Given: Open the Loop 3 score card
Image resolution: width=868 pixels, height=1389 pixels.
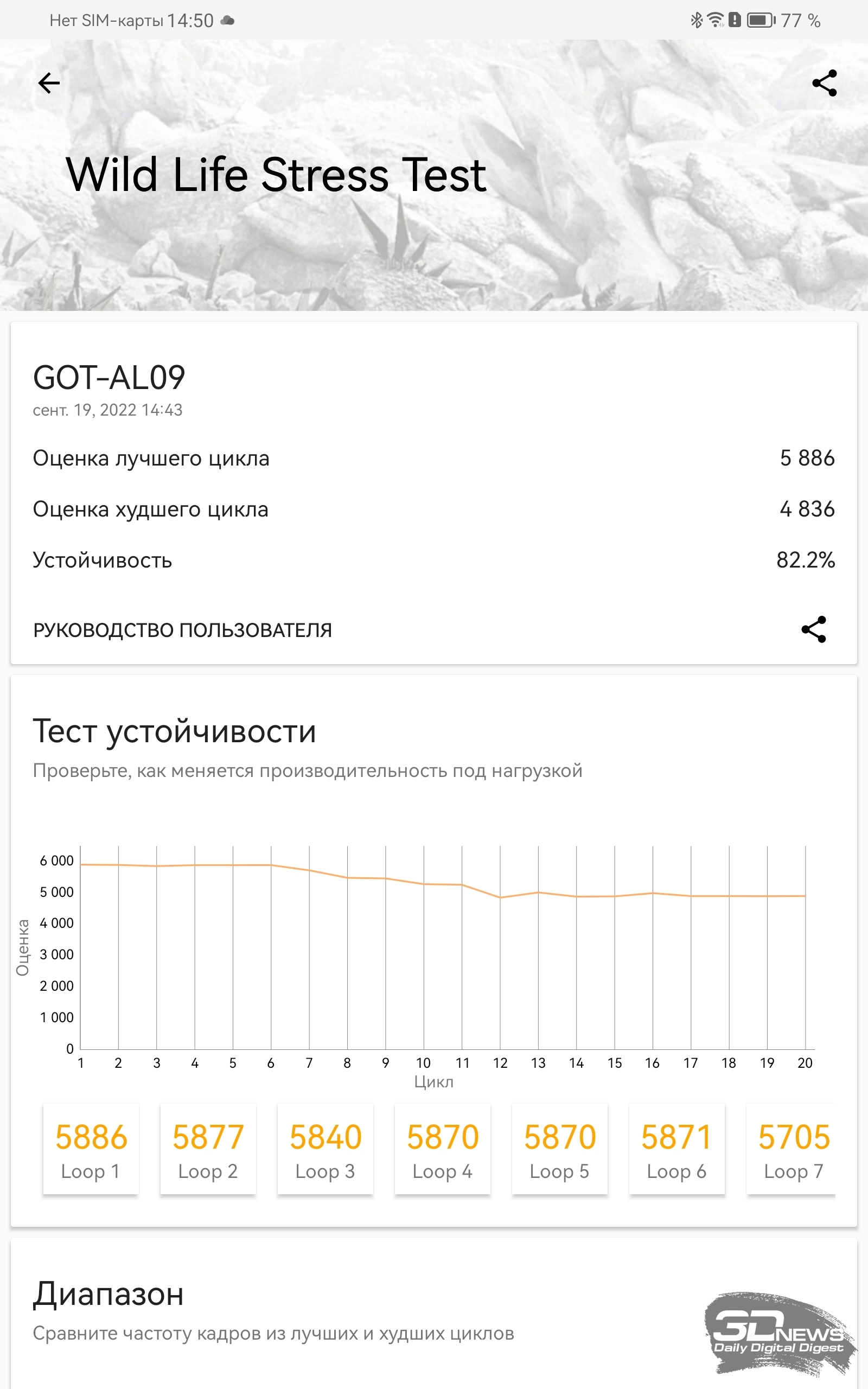Looking at the screenshot, I should [325, 1148].
